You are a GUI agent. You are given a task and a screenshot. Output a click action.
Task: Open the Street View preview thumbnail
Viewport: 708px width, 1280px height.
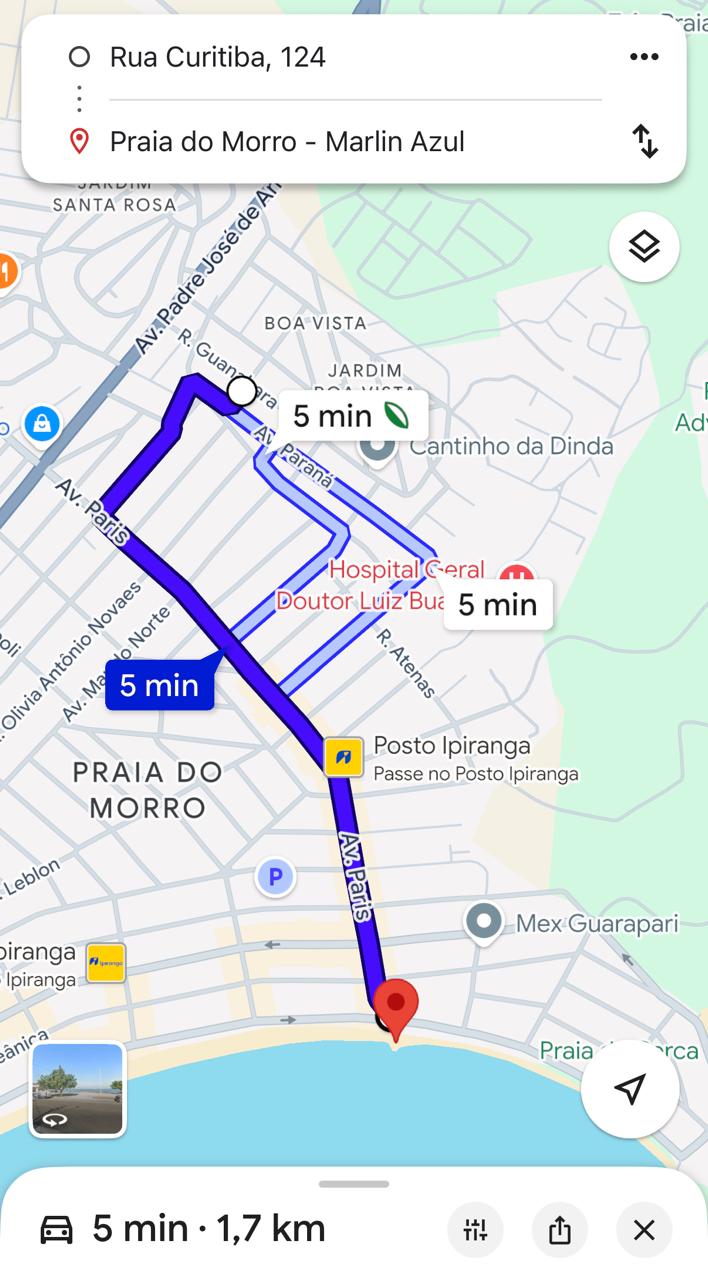click(x=78, y=1089)
